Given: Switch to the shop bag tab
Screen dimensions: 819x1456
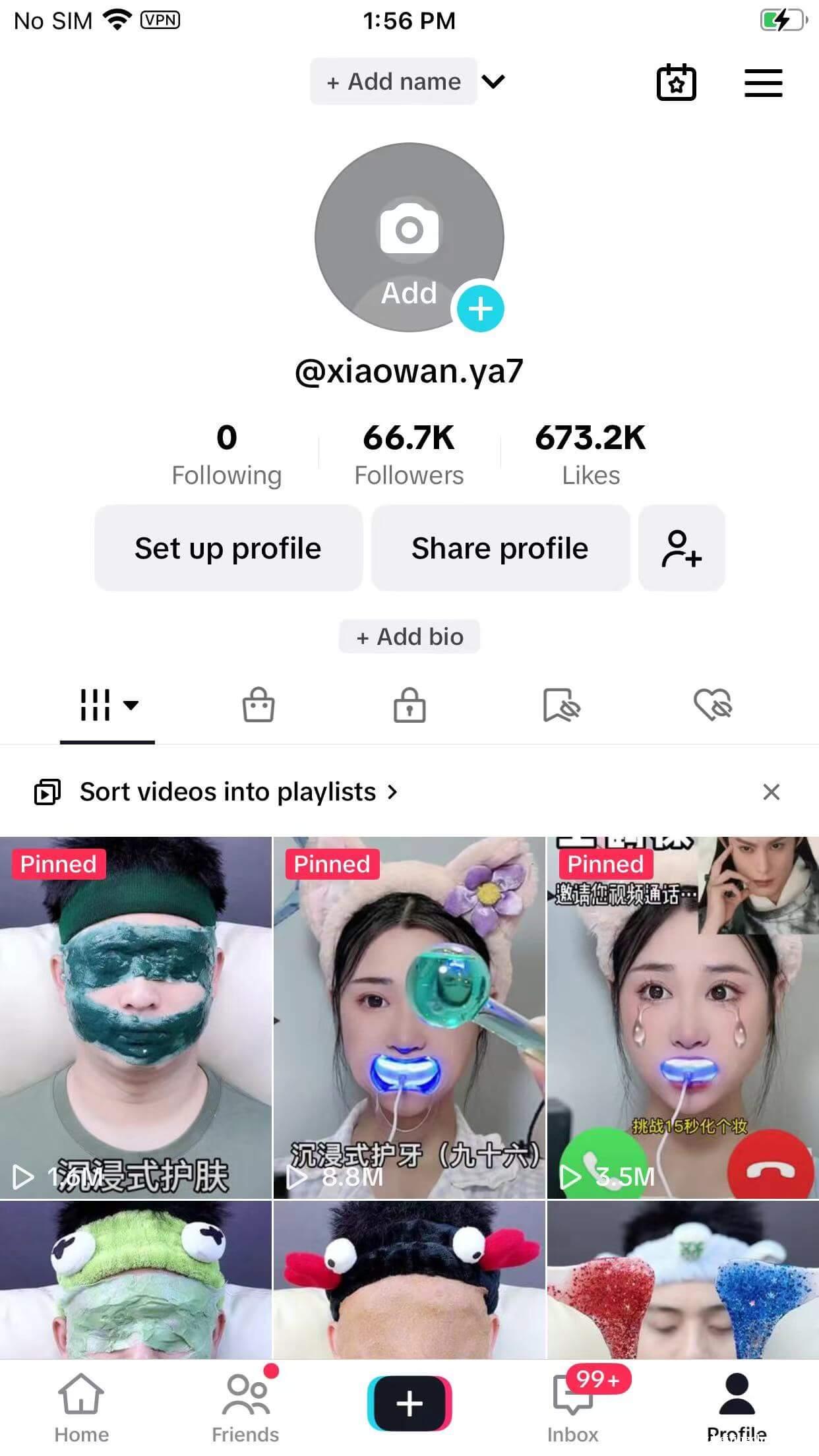Looking at the screenshot, I should click(x=258, y=706).
